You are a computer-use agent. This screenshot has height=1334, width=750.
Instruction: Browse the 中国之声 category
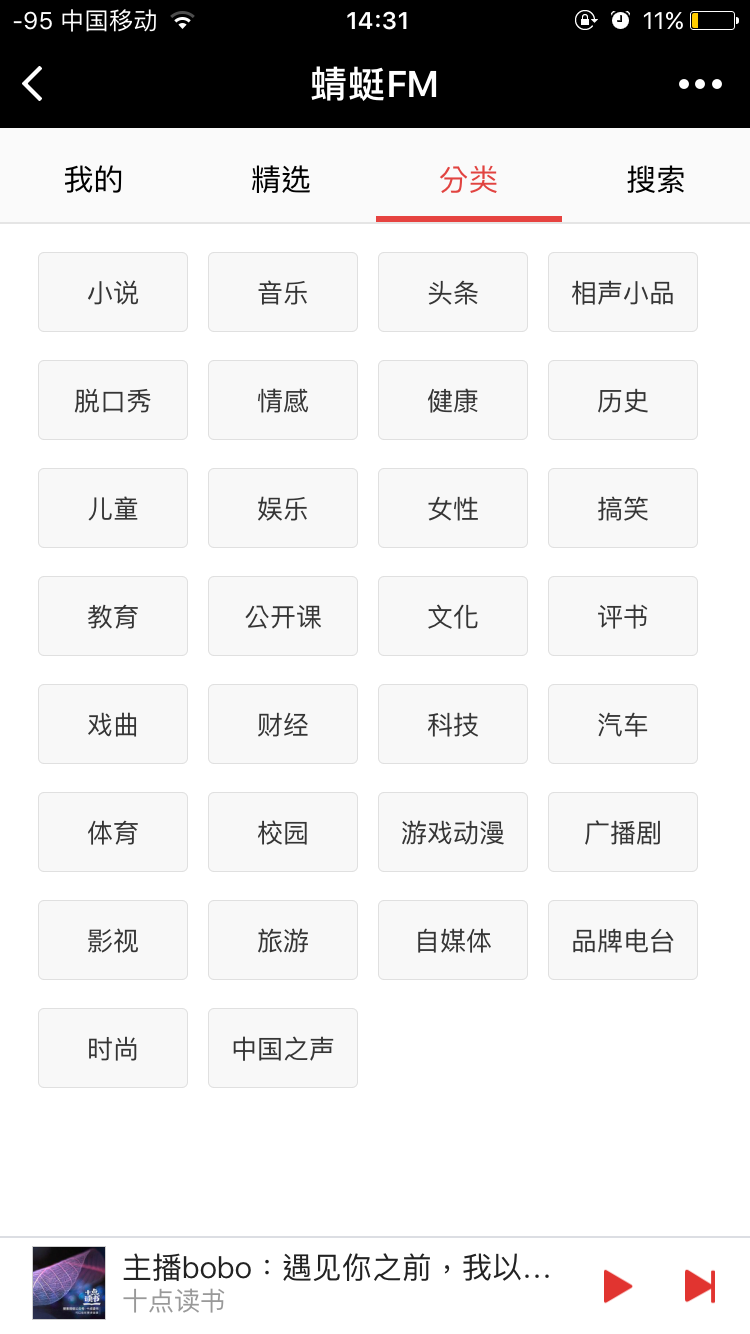pos(282,1048)
